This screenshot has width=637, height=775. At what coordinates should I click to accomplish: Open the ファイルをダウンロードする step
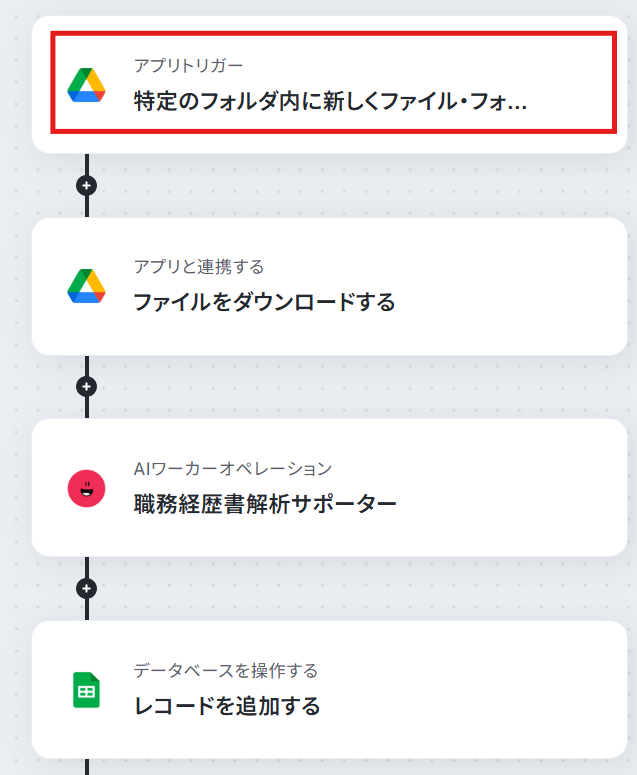(330, 287)
